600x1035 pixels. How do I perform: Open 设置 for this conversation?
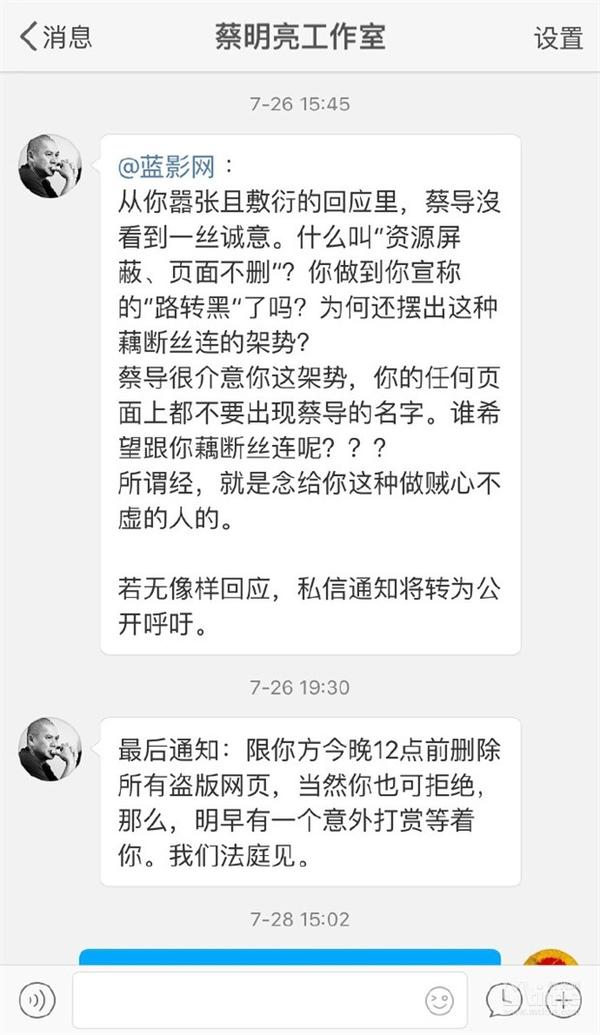[558, 38]
